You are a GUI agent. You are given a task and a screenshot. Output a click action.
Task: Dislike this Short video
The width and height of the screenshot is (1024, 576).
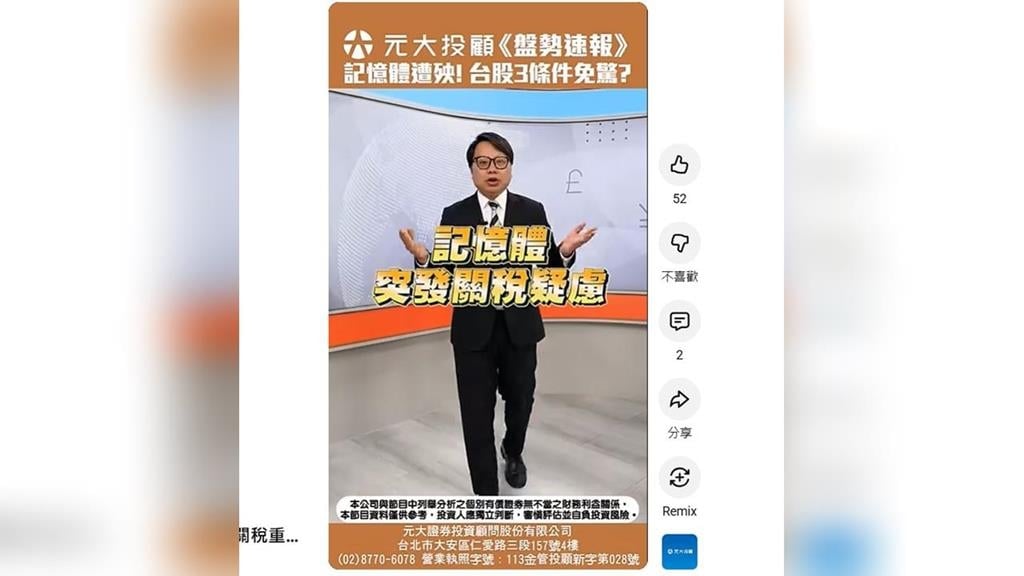point(679,243)
